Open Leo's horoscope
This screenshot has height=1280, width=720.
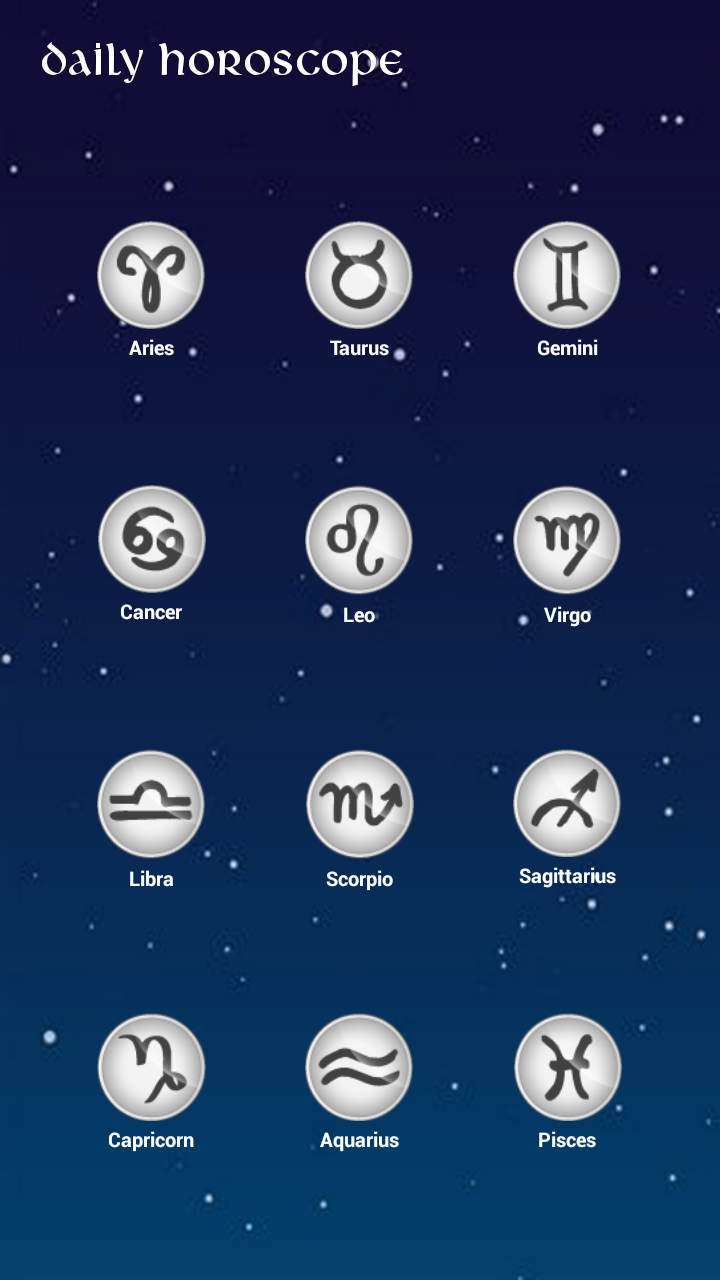coord(359,540)
